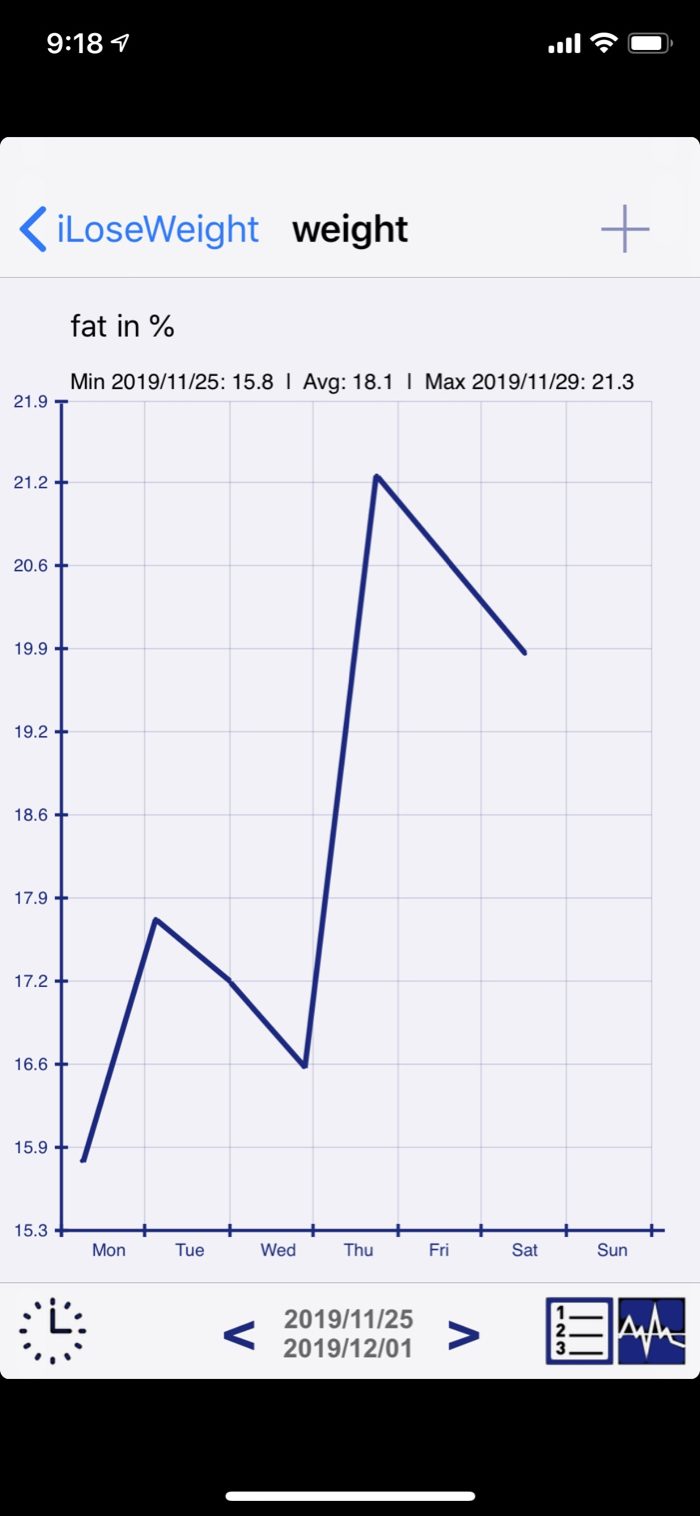Open the numbered list view

(x=579, y=1331)
